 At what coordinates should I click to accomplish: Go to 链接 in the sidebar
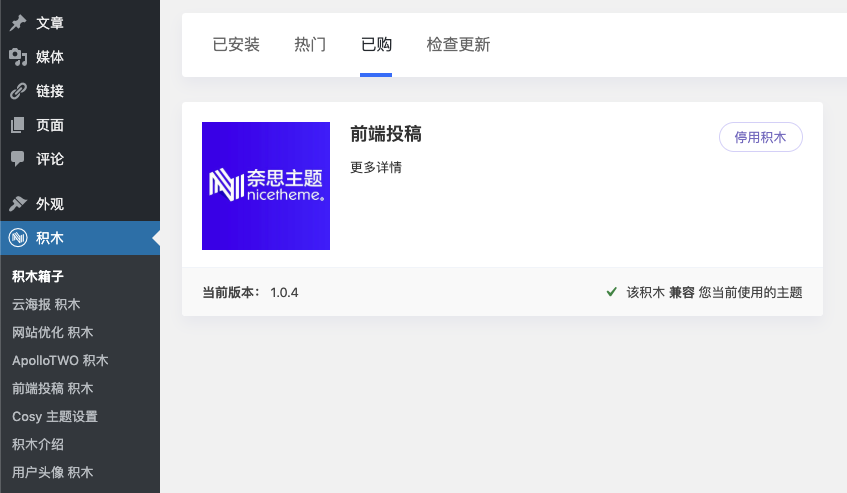click(x=49, y=91)
